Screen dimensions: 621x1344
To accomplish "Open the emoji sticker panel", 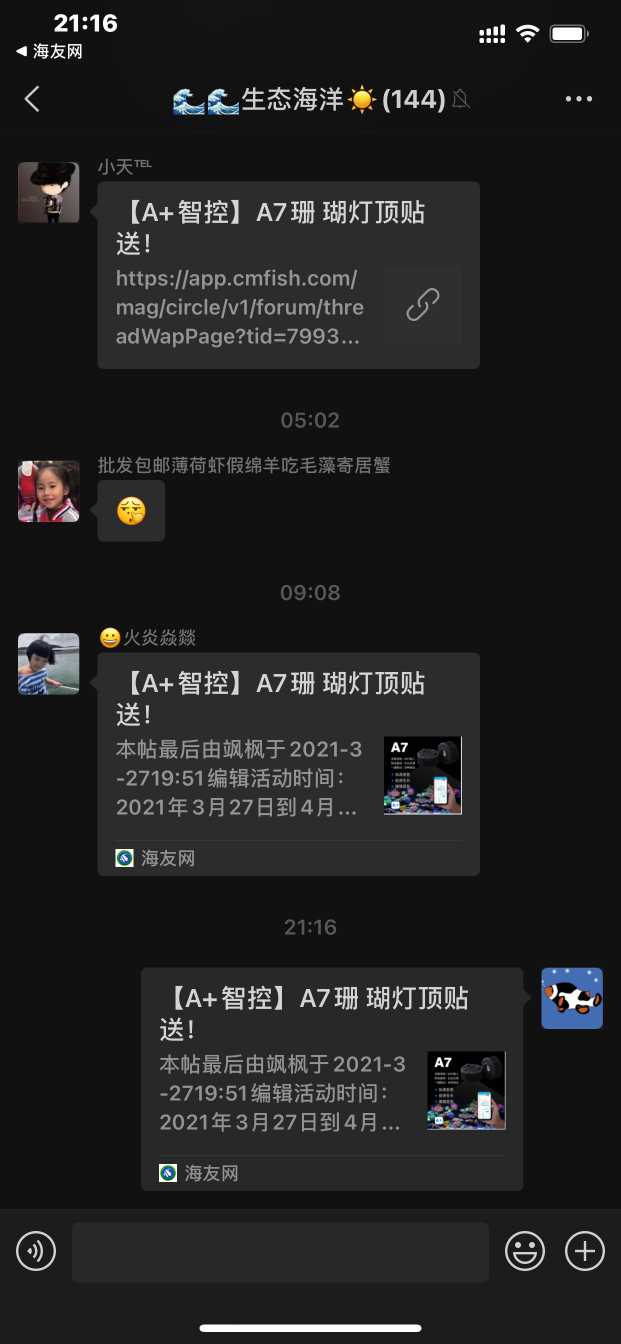I will 525,1251.
